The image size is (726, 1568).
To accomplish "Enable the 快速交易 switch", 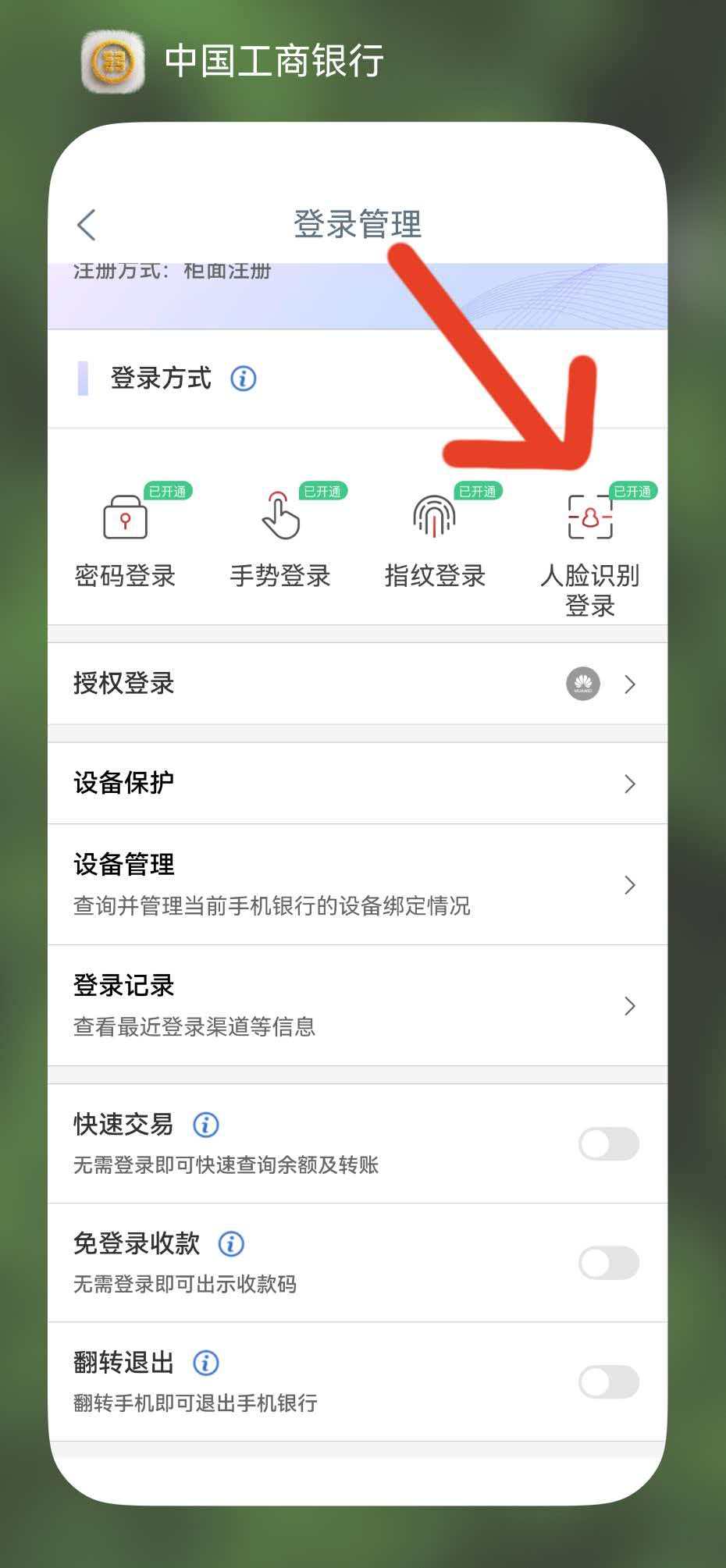I will point(608,1144).
